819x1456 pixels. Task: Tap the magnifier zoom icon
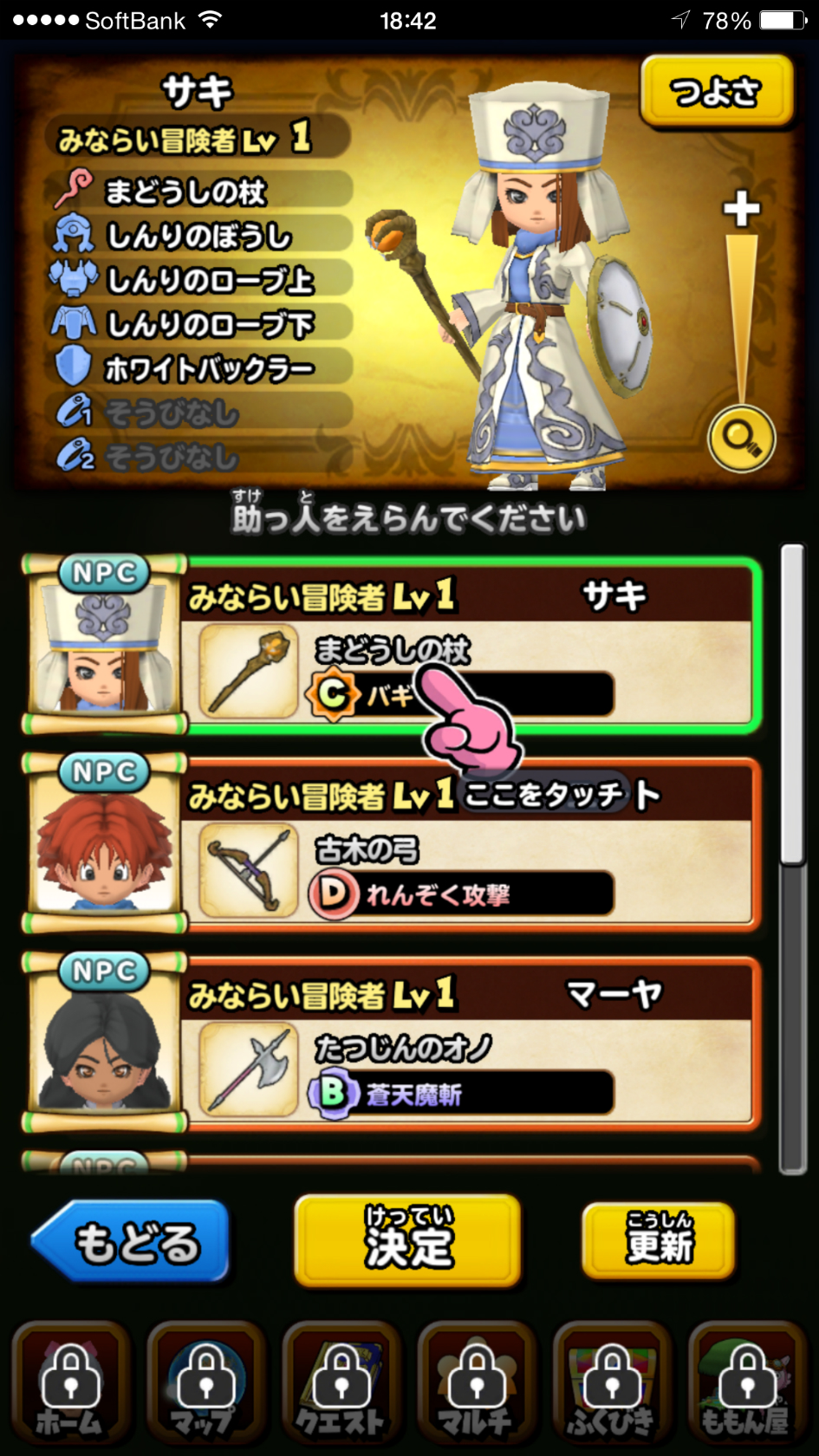[x=742, y=439]
